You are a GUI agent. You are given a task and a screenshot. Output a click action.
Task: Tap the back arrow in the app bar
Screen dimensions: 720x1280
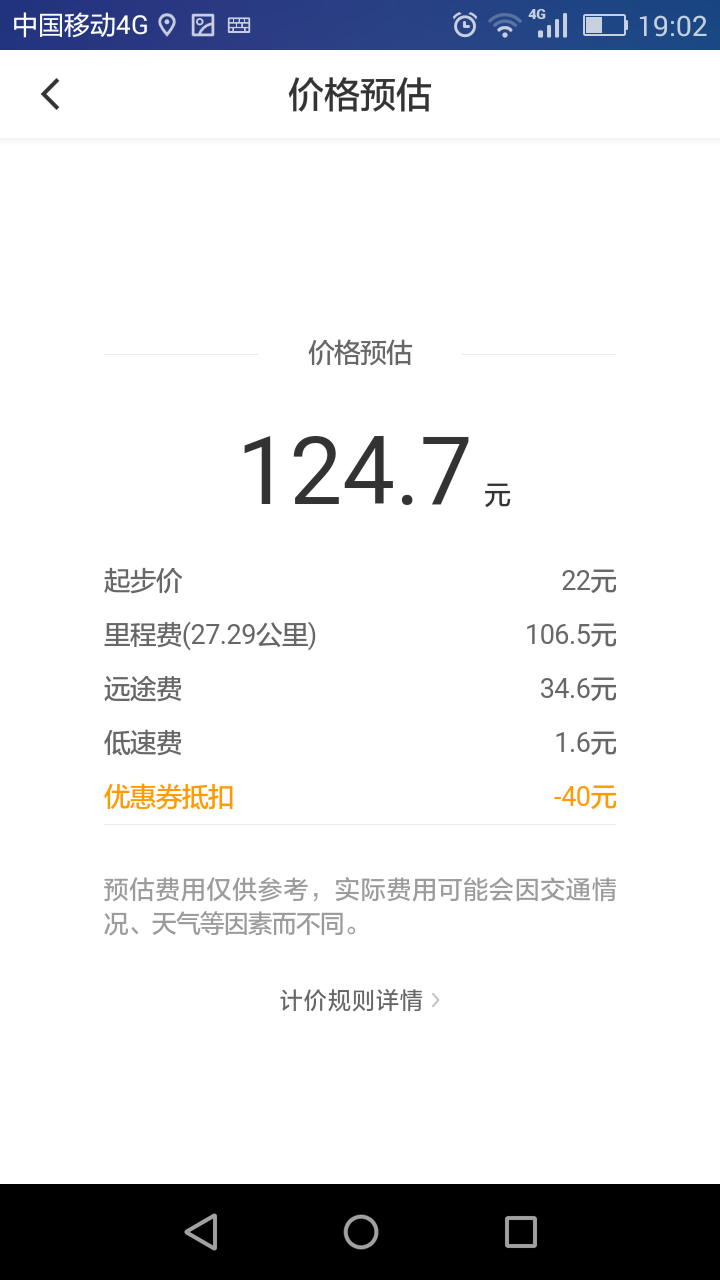point(50,94)
